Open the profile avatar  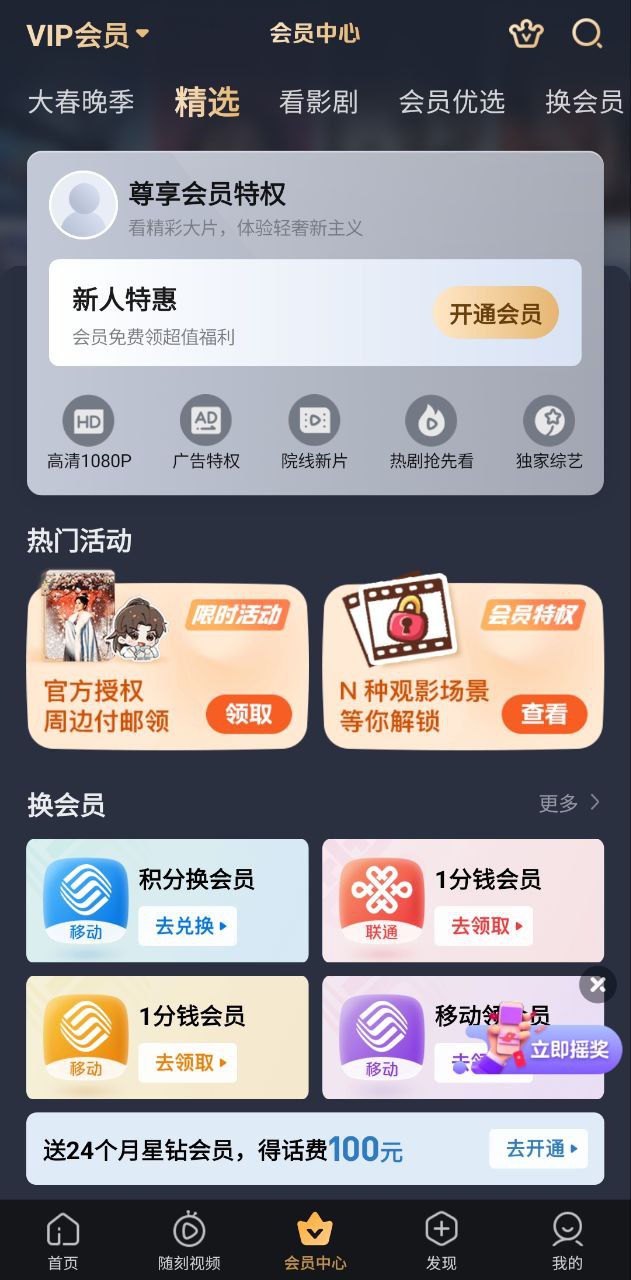83,205
